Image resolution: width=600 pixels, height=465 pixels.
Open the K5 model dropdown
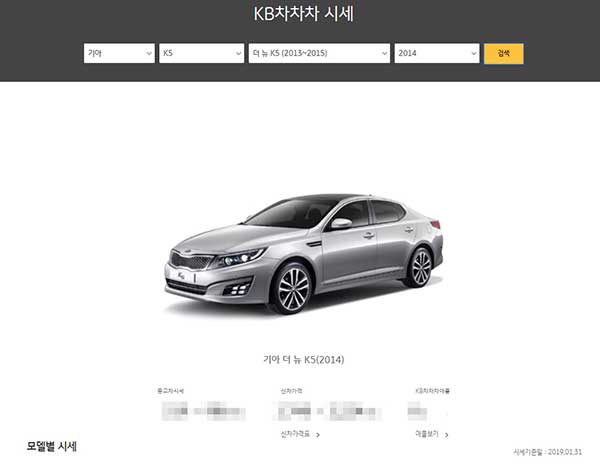pyautogui.click(x=201, y=53)
